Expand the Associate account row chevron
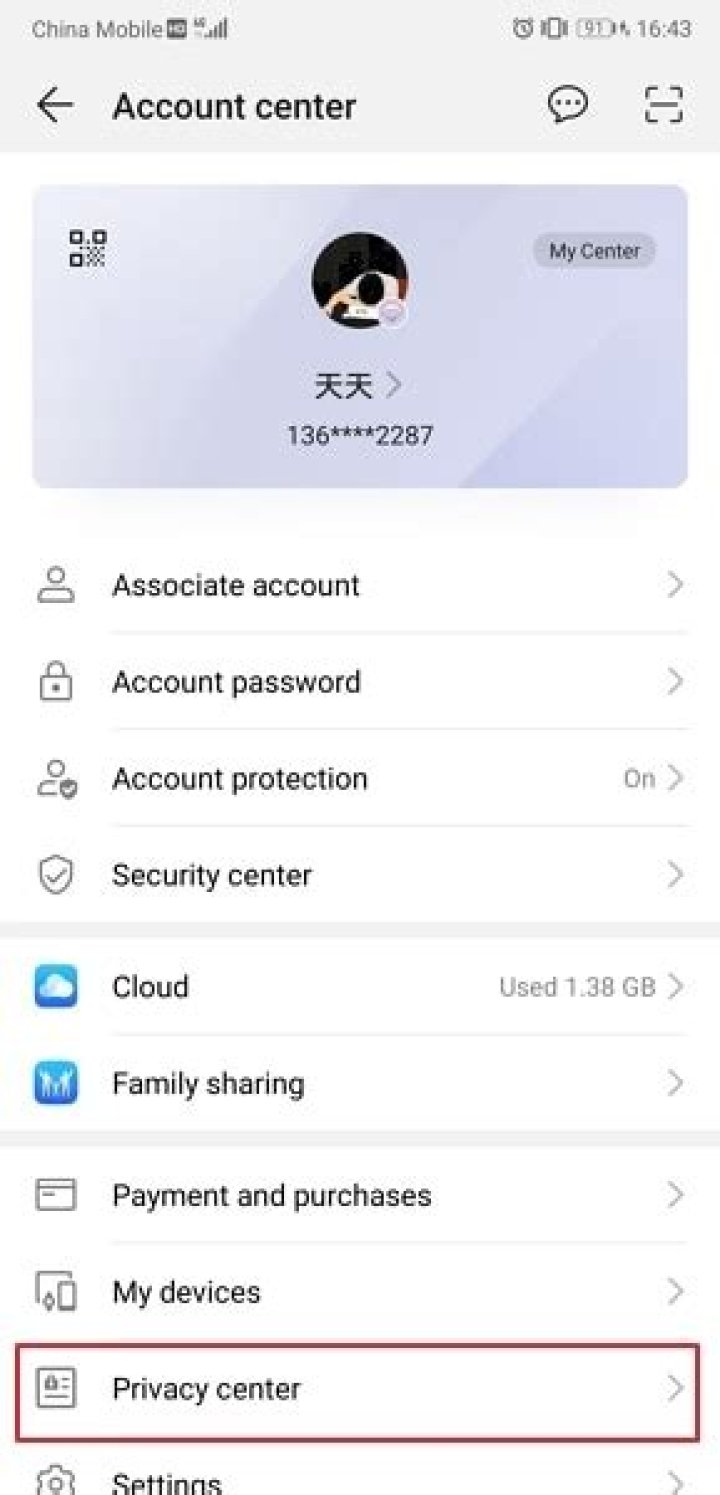This screenshot has height=1495, width=720. [x=676, y=584]
